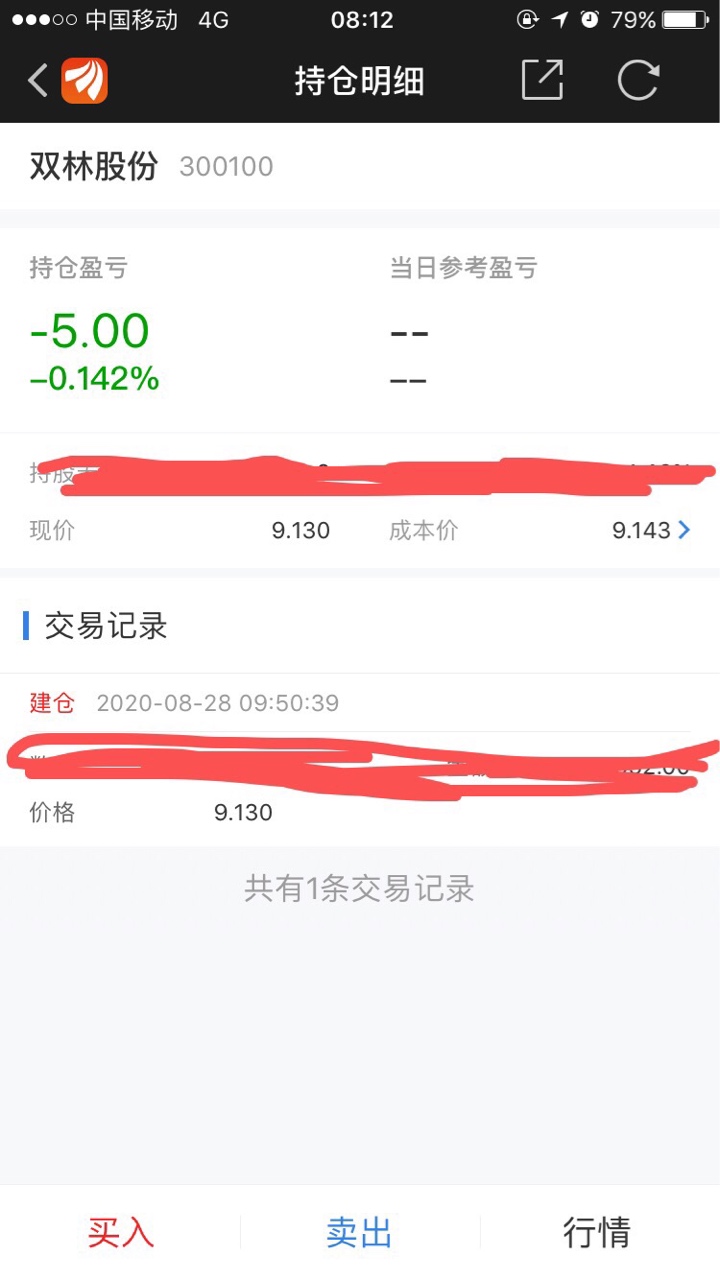The width and height of the screenshot is (720, 1280).
Task: Open 行情 market quotes
Action: [597, 1232]
